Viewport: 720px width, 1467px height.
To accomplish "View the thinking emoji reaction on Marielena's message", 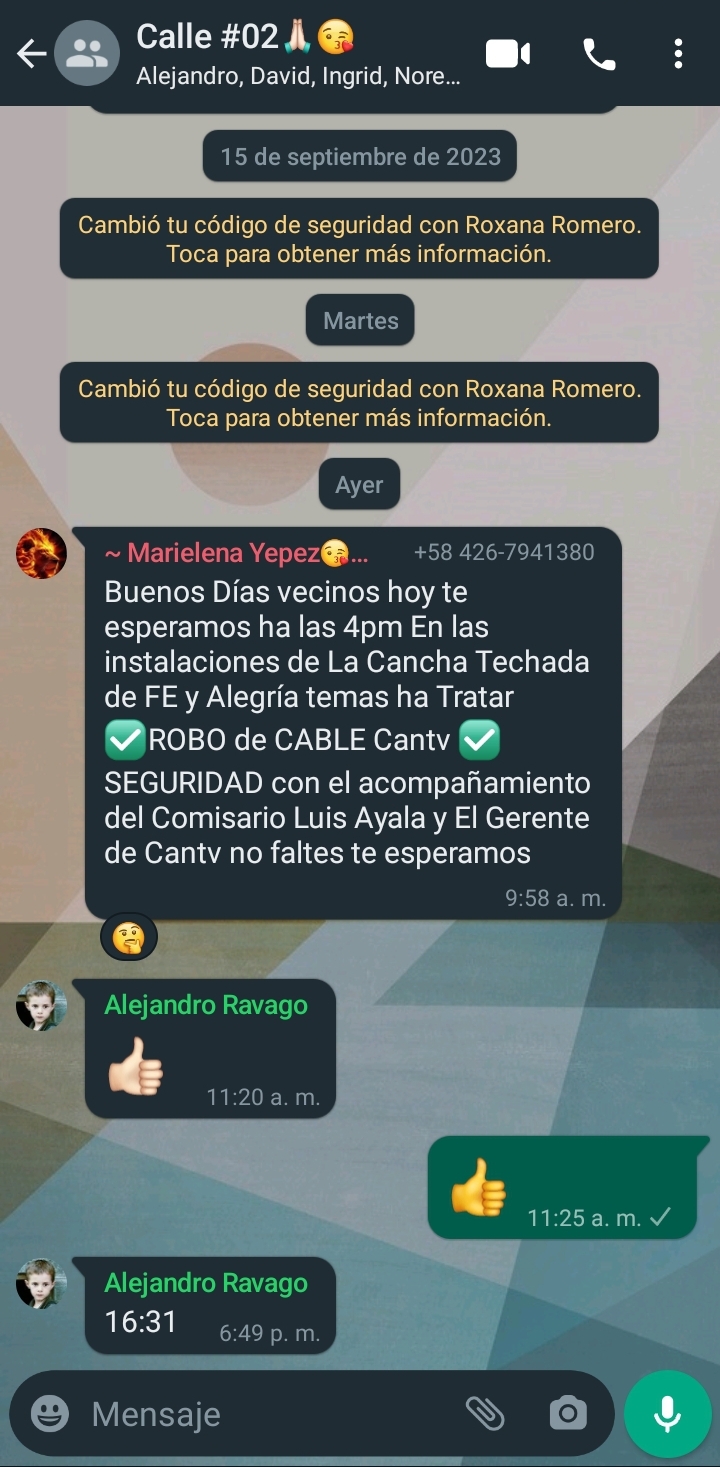I will pyautogui.click(x=129, y=937).
